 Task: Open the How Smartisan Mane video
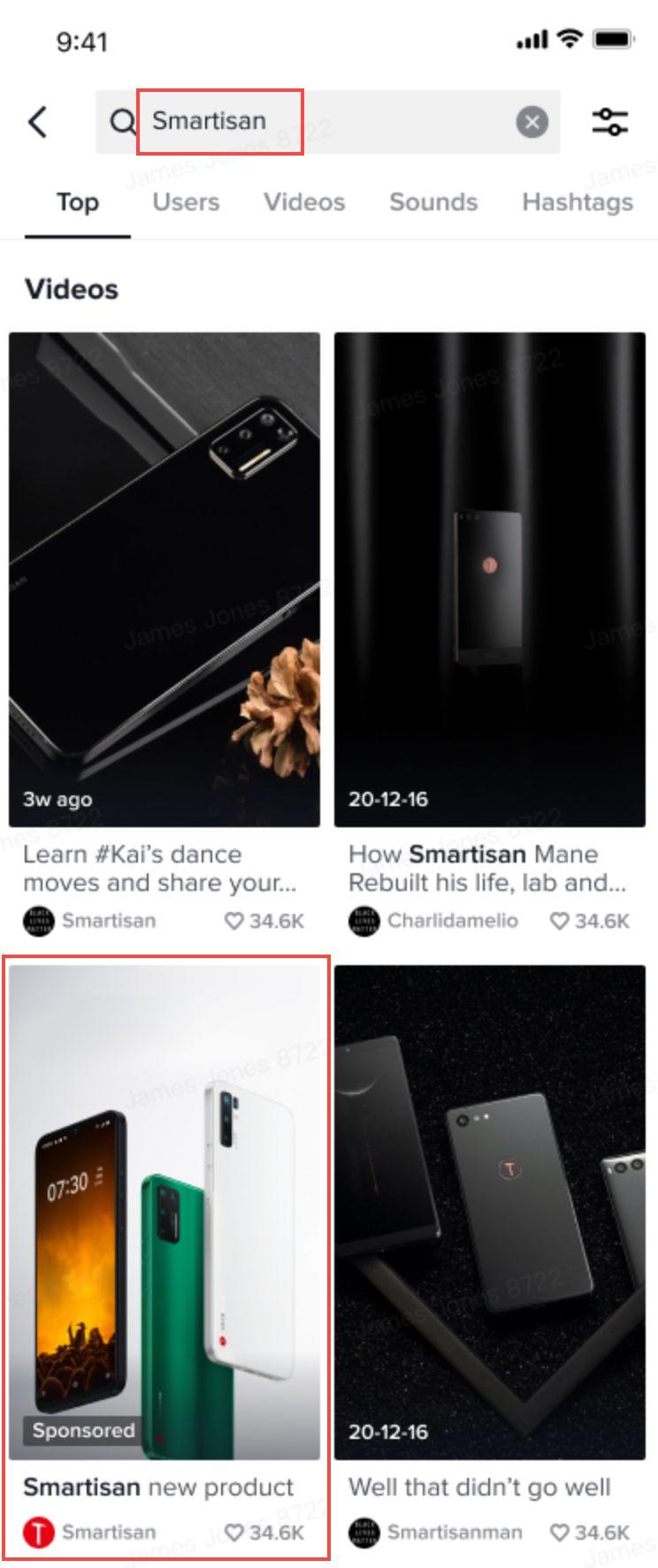489,579
